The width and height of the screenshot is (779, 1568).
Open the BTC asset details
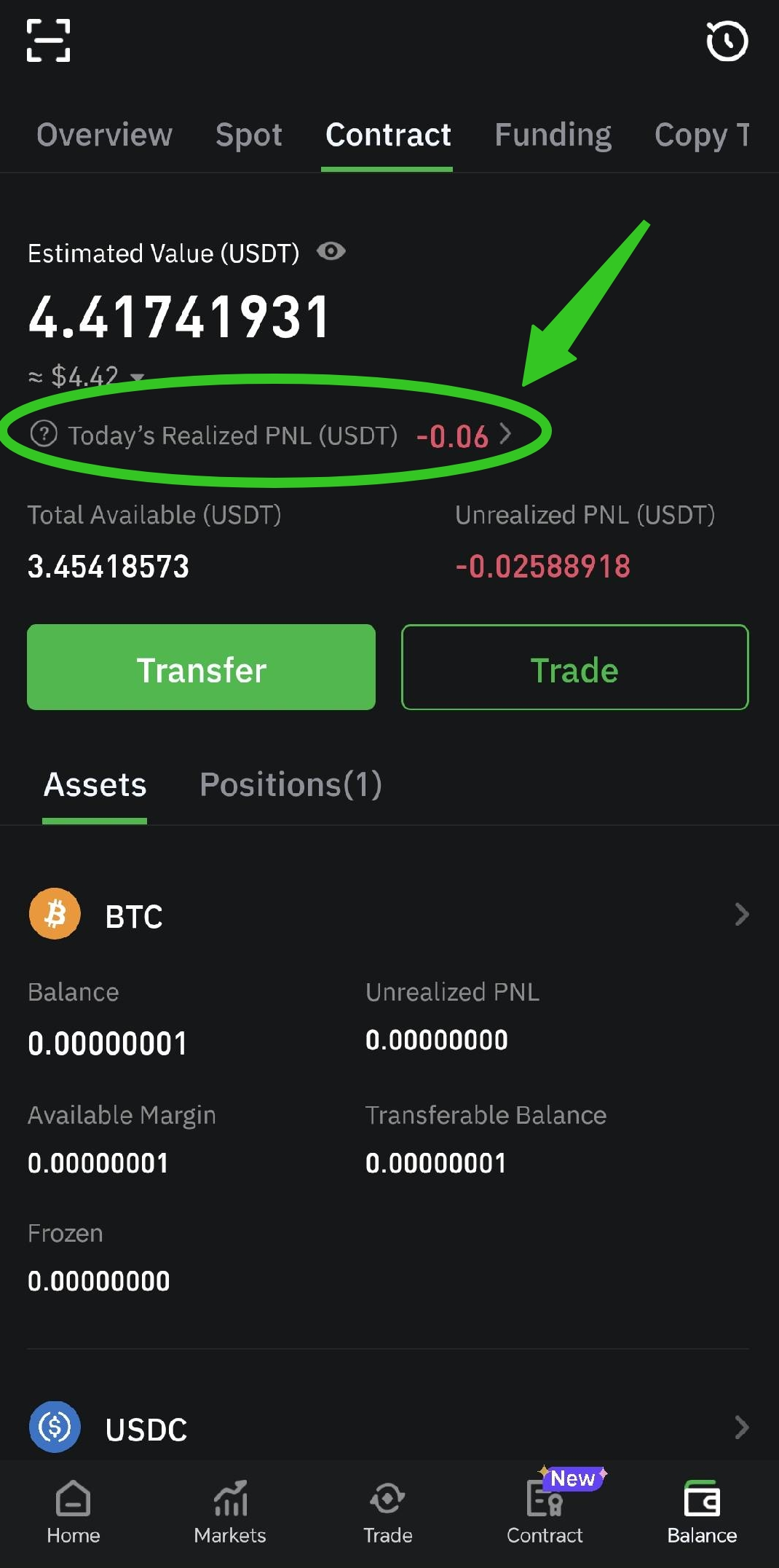(x=741, y=915)
